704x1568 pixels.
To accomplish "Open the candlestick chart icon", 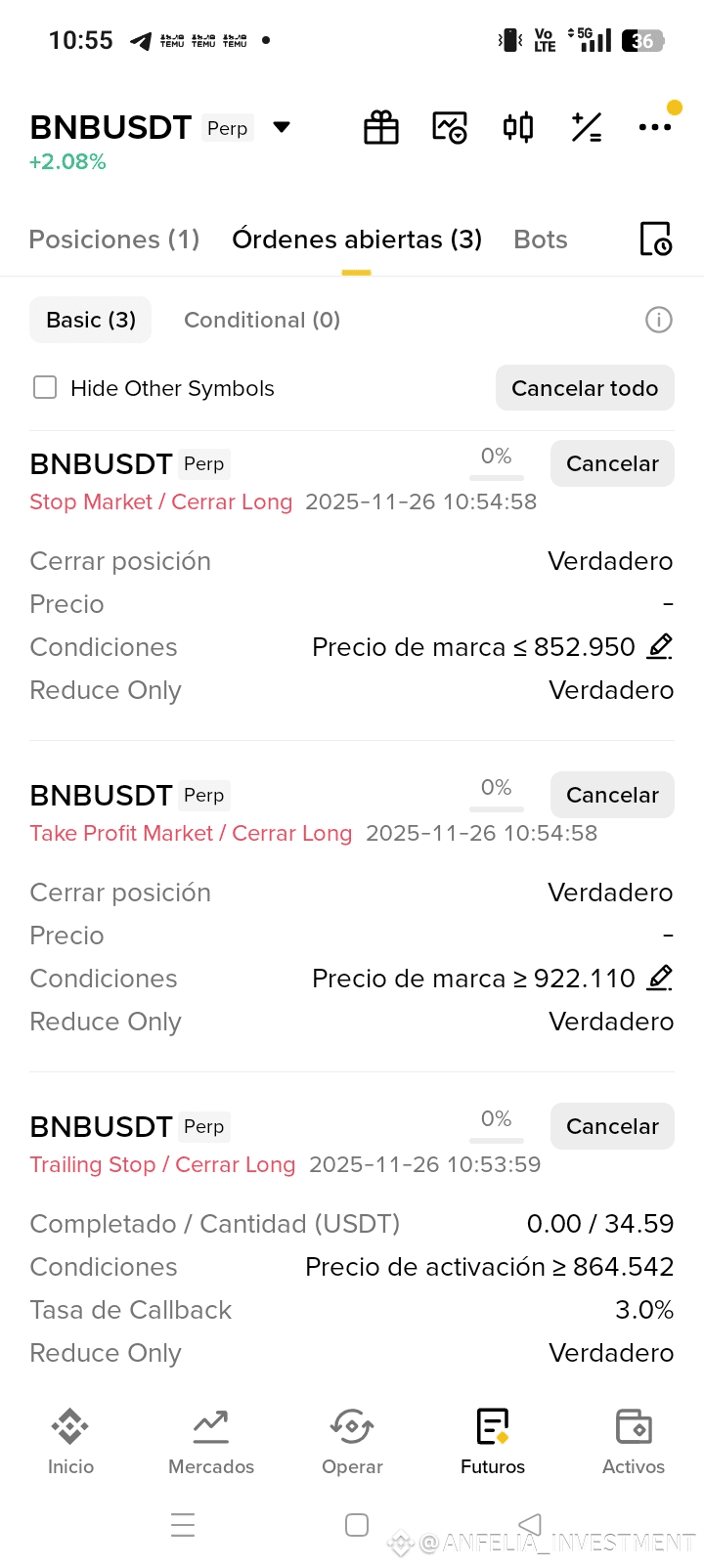I will tap(518, 127).
